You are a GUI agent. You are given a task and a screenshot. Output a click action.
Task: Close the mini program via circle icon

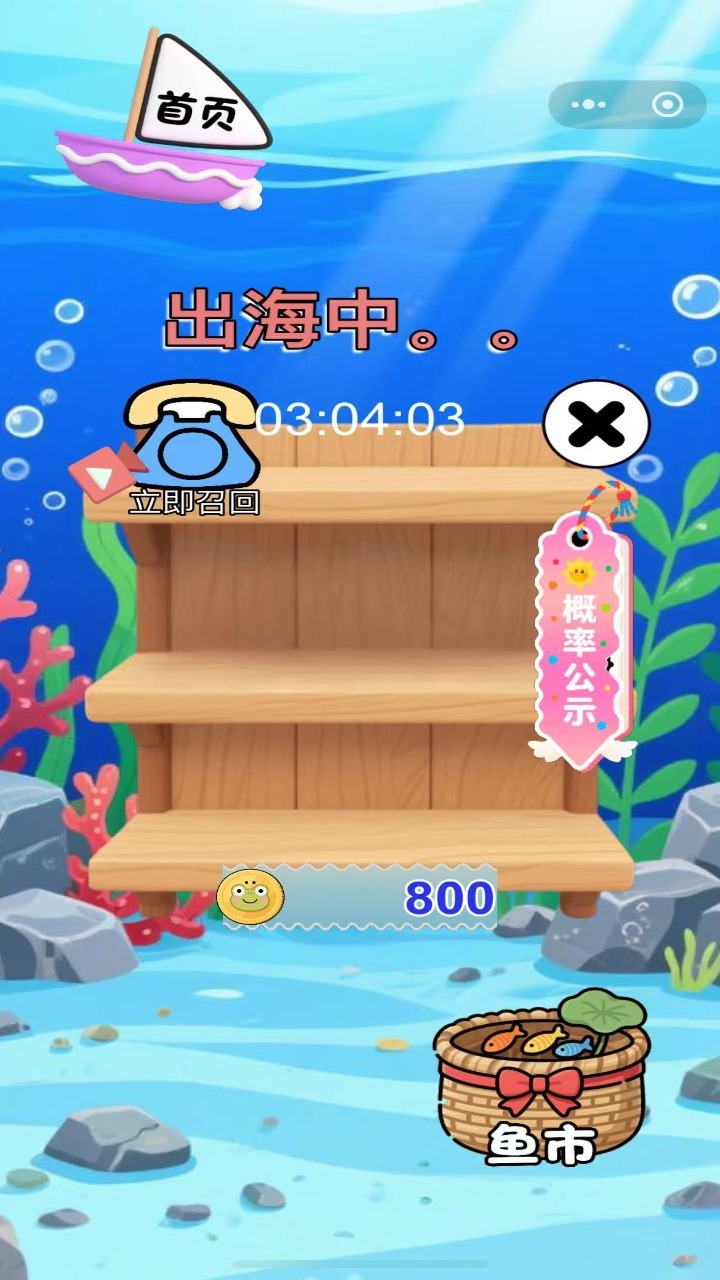(667, 104)
